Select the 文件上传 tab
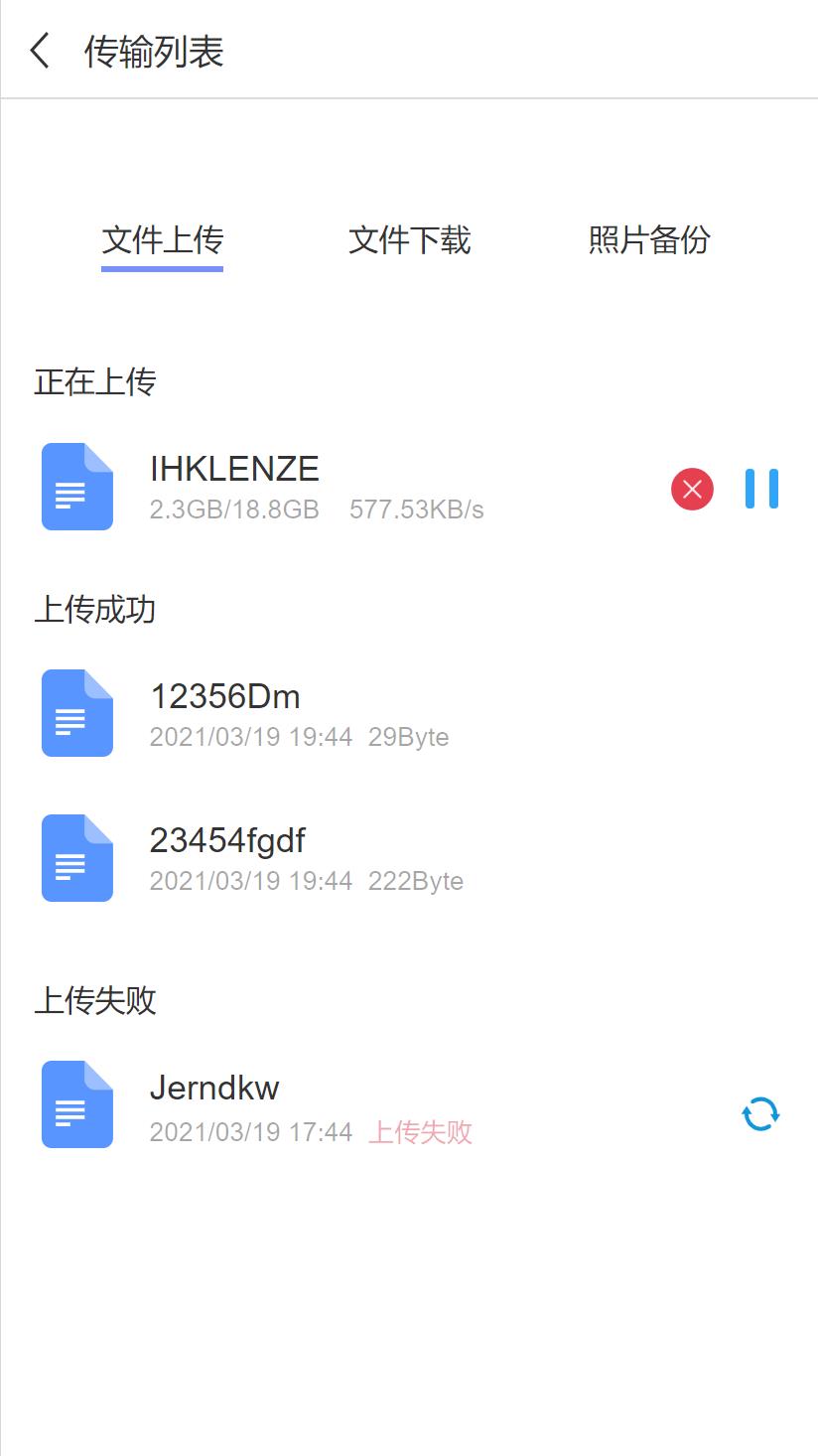The width and height of the screenshot is (818, 1456). point(163,240)
